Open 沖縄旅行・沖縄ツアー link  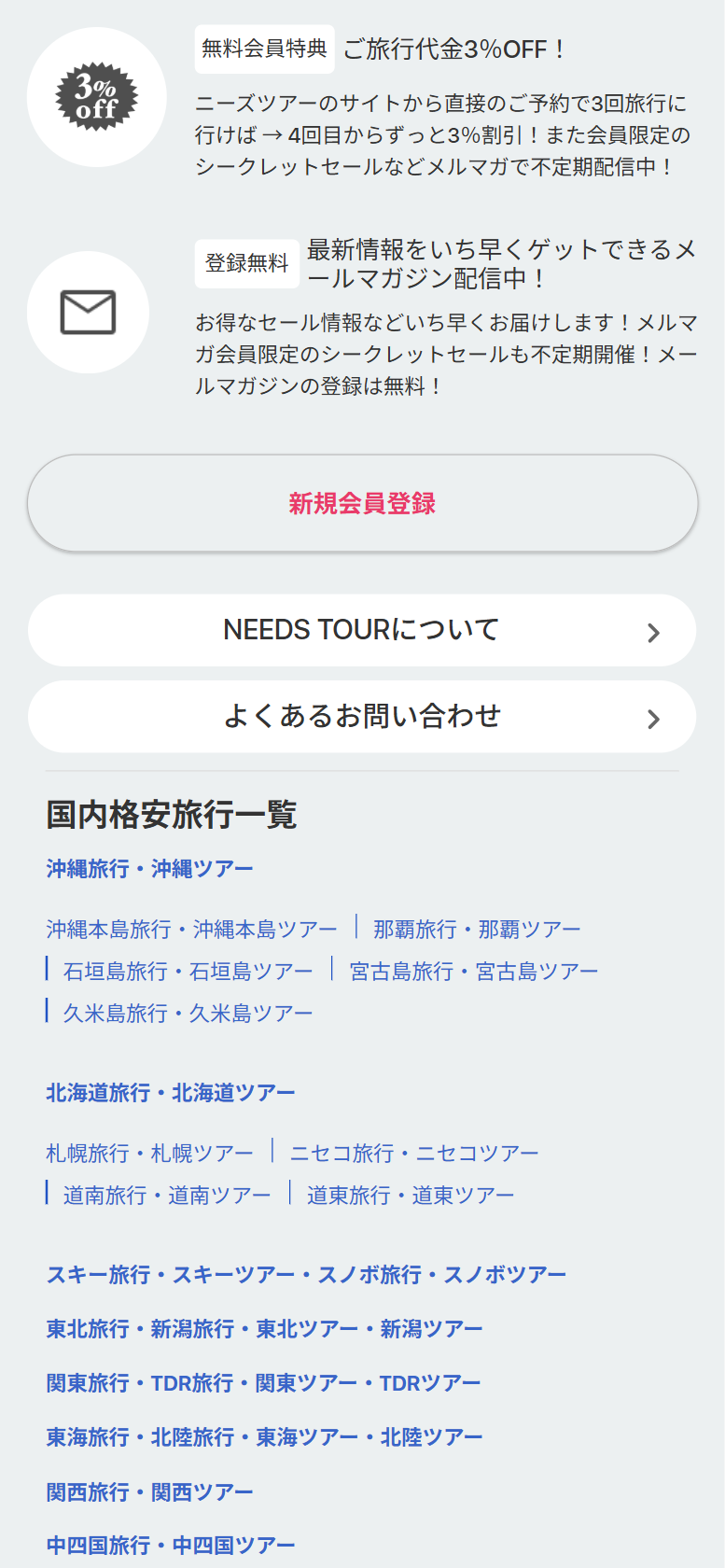click(149, 869)
